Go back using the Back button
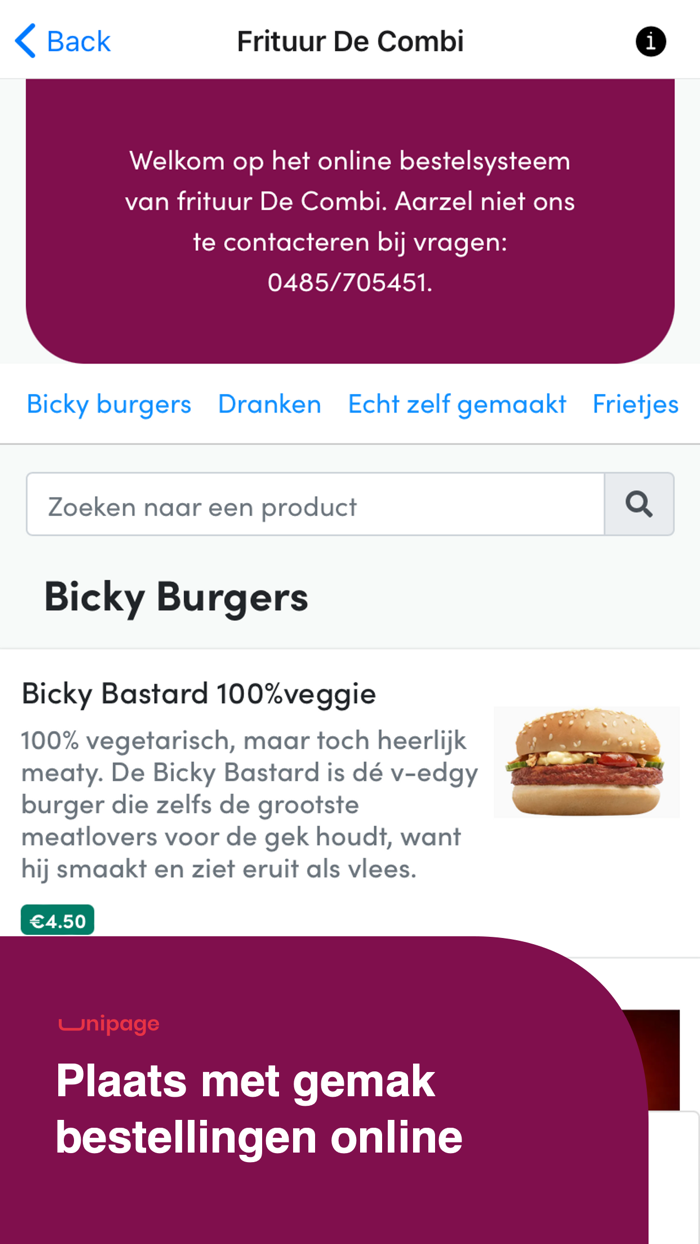This screenshot has width=700, height=1244. [62, 41]
